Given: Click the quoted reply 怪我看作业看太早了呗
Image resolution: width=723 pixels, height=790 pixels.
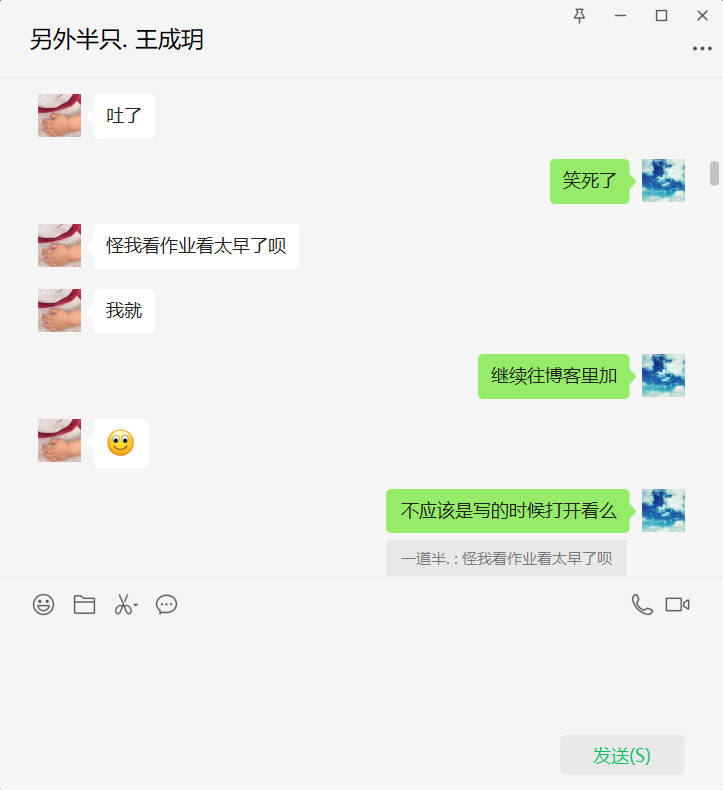Looking at the screenshot, I should 506,558.
